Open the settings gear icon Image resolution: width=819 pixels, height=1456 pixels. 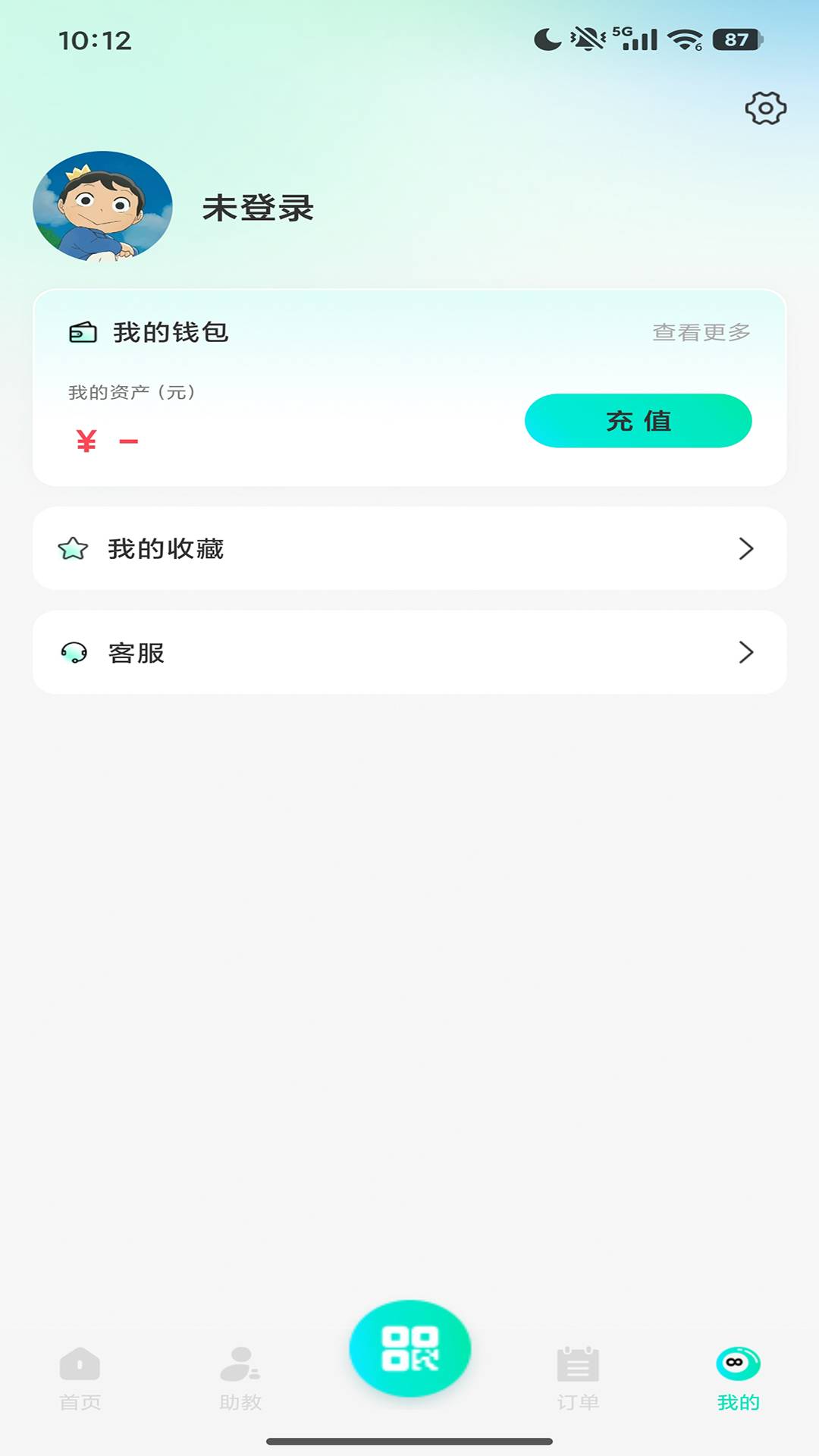coord(764,109)
